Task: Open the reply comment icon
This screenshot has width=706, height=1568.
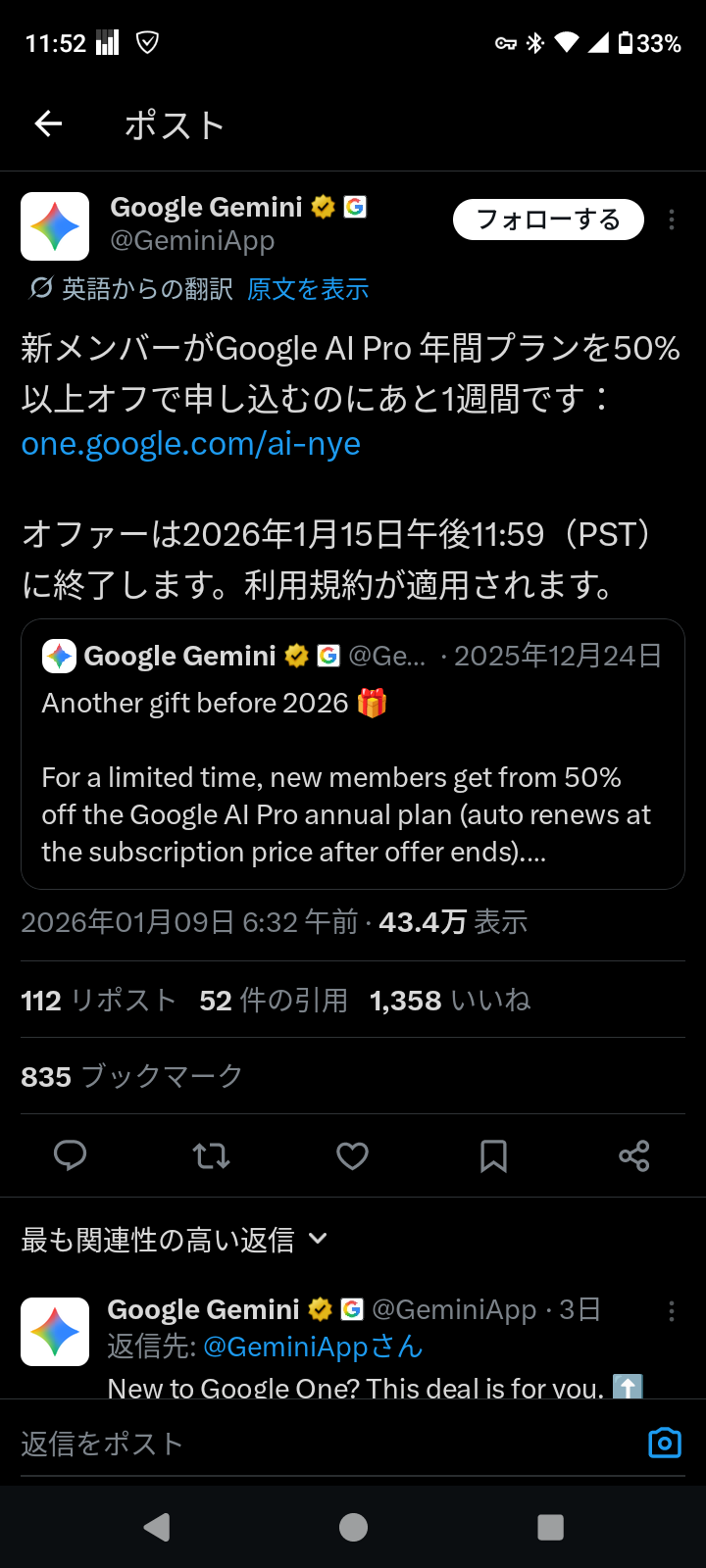Action: pyautogui.click(x=70, y=1155)
